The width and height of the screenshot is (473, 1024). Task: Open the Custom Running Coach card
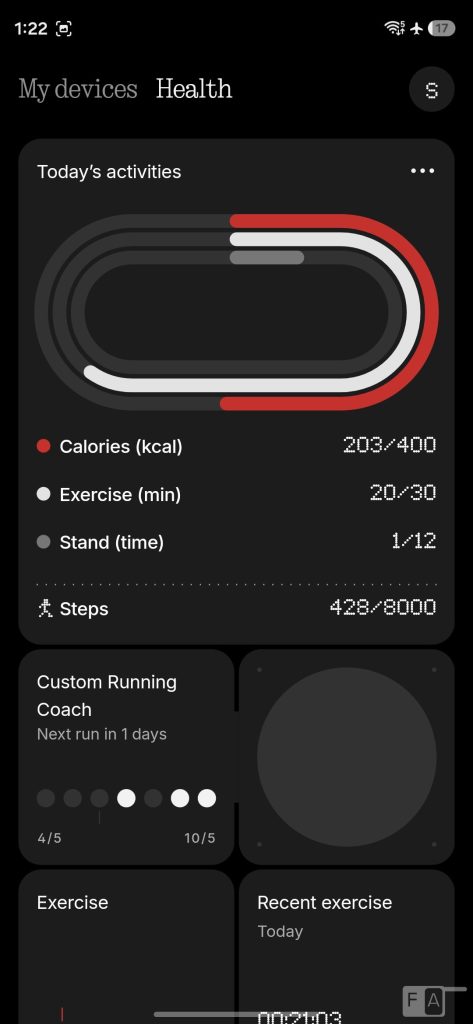[x=126, y=757]
